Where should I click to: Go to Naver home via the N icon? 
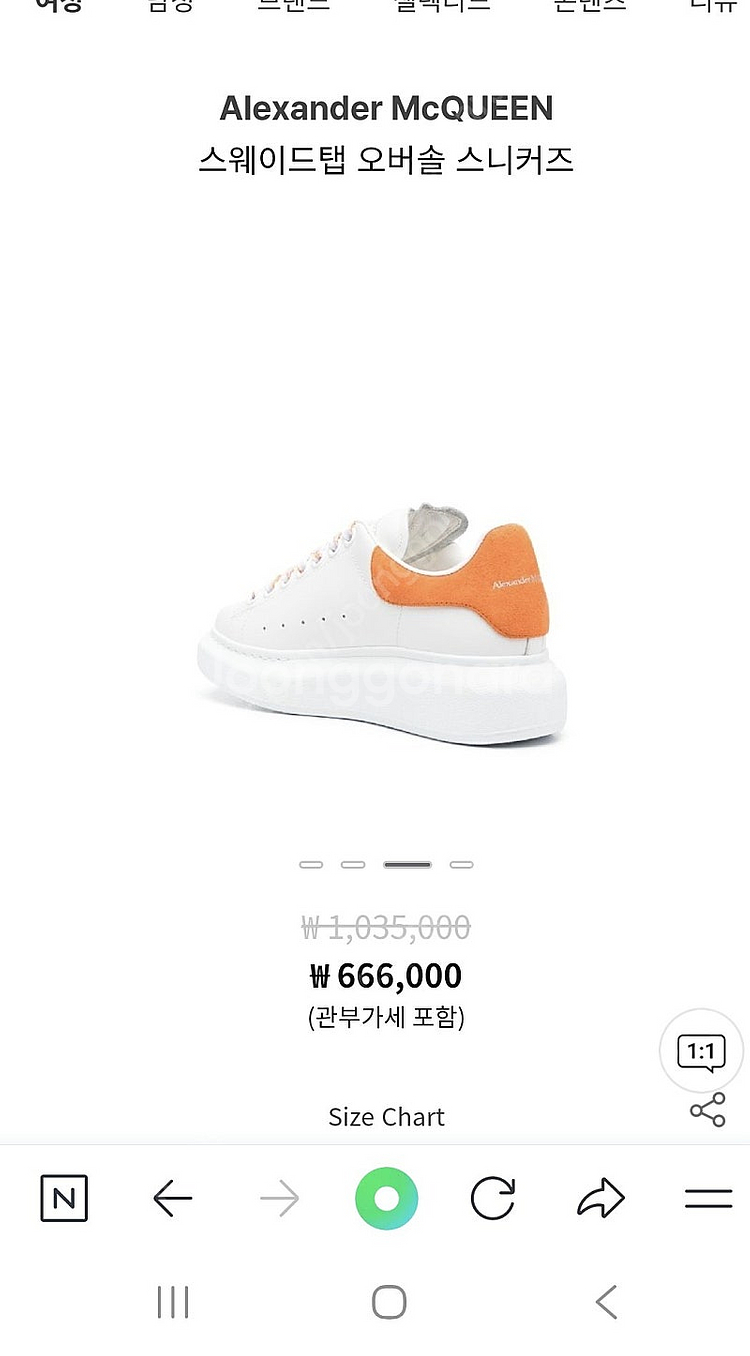(64, 1198)
